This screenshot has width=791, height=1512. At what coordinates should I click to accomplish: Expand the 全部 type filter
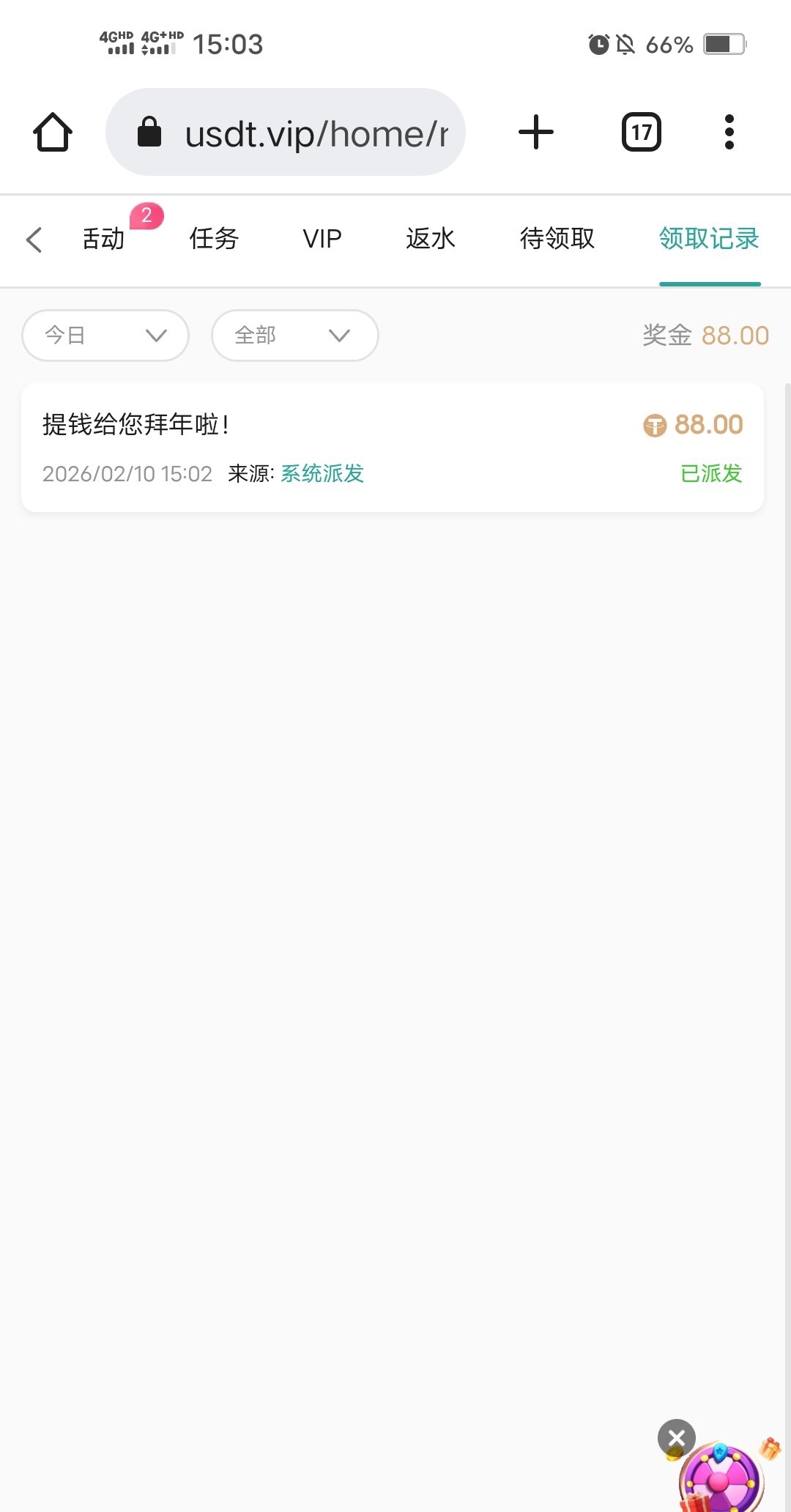pos(294,336)
